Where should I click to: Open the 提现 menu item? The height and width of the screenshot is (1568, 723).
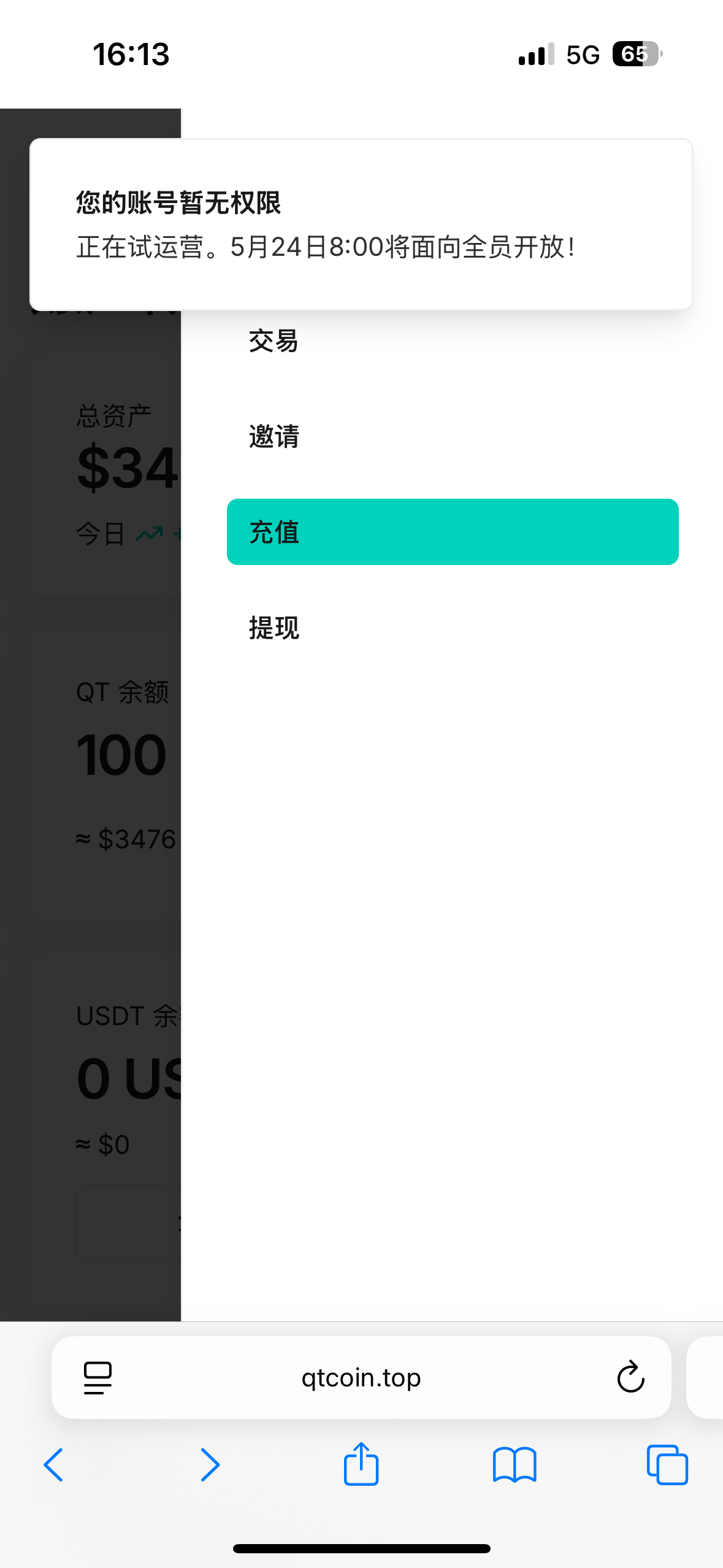click(x=453, y=628)
